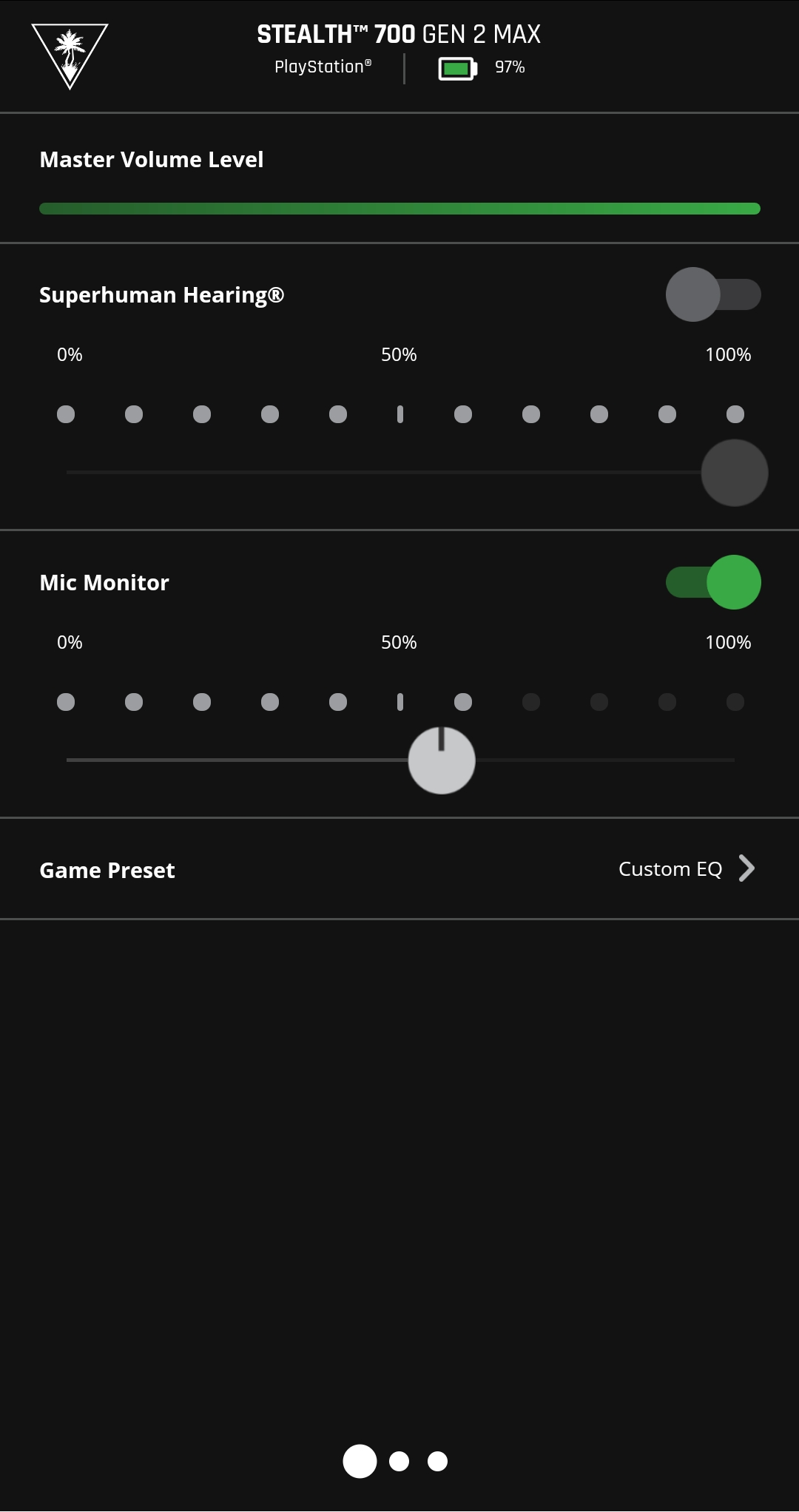
Task: Tap the Master Volume Level bar
Action: coord(399,209)
